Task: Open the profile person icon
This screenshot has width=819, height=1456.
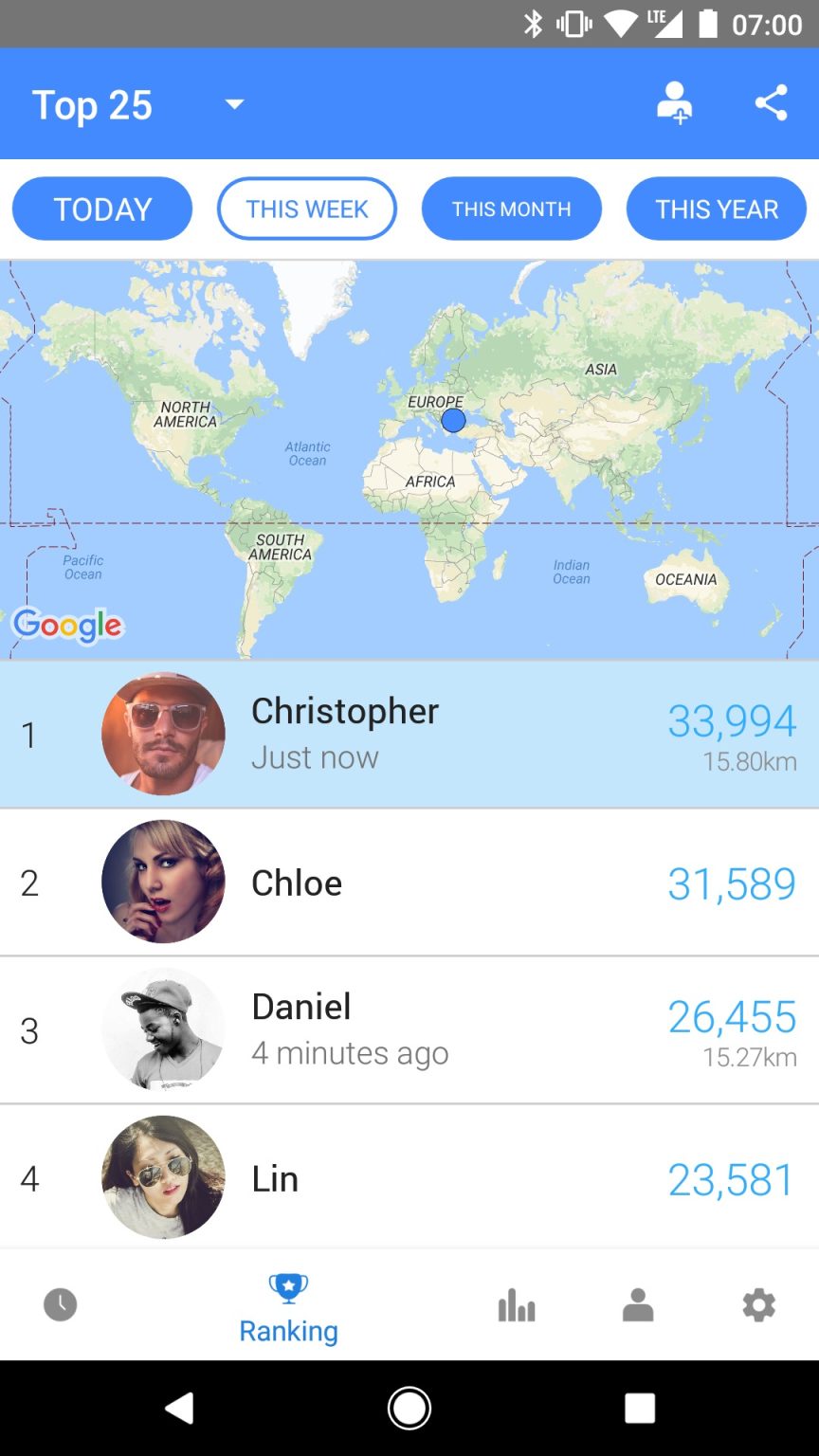Action: tap(638, 1304)
